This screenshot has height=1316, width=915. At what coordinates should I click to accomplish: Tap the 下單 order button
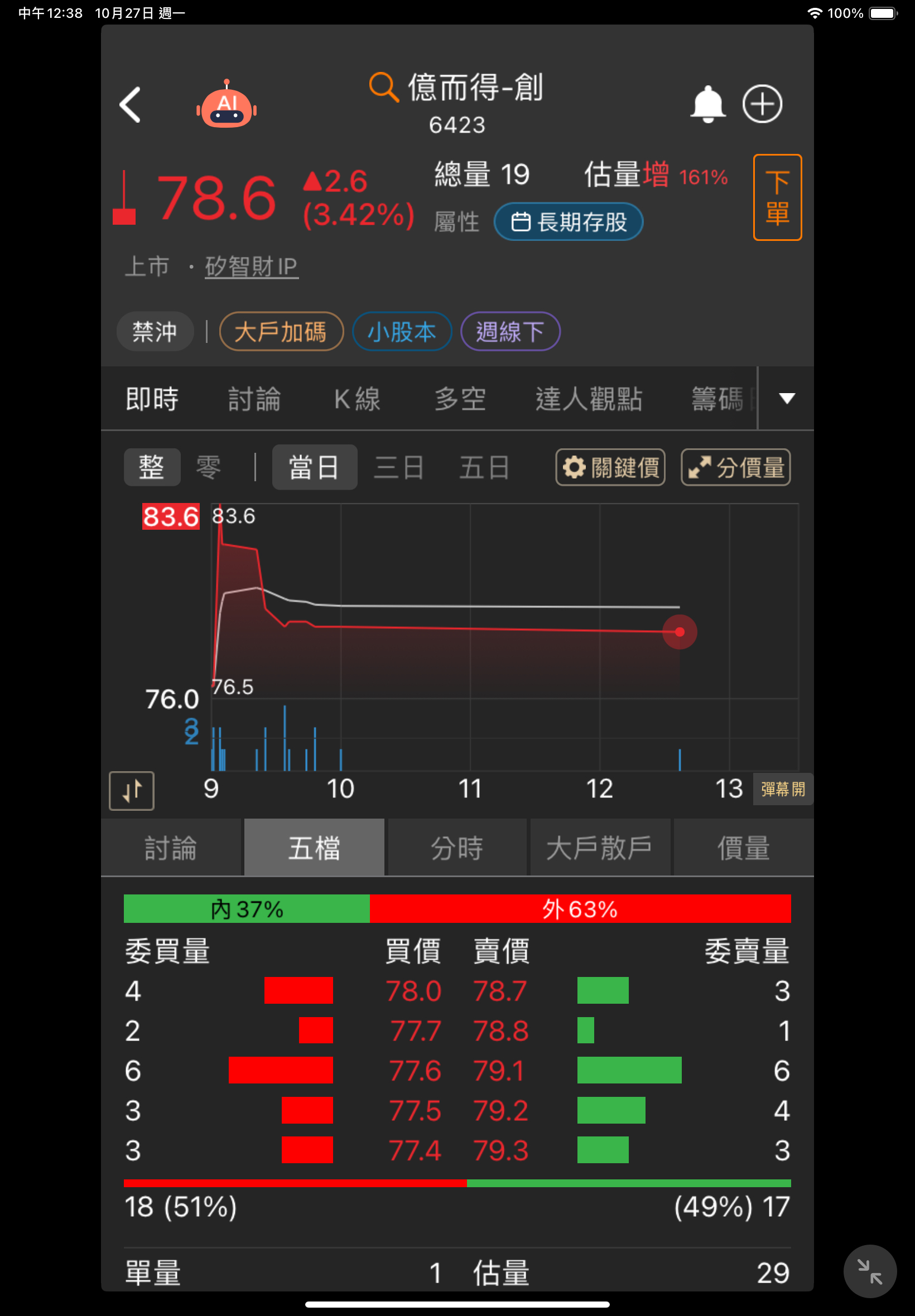pyautogui.click(x=777, y=197)
